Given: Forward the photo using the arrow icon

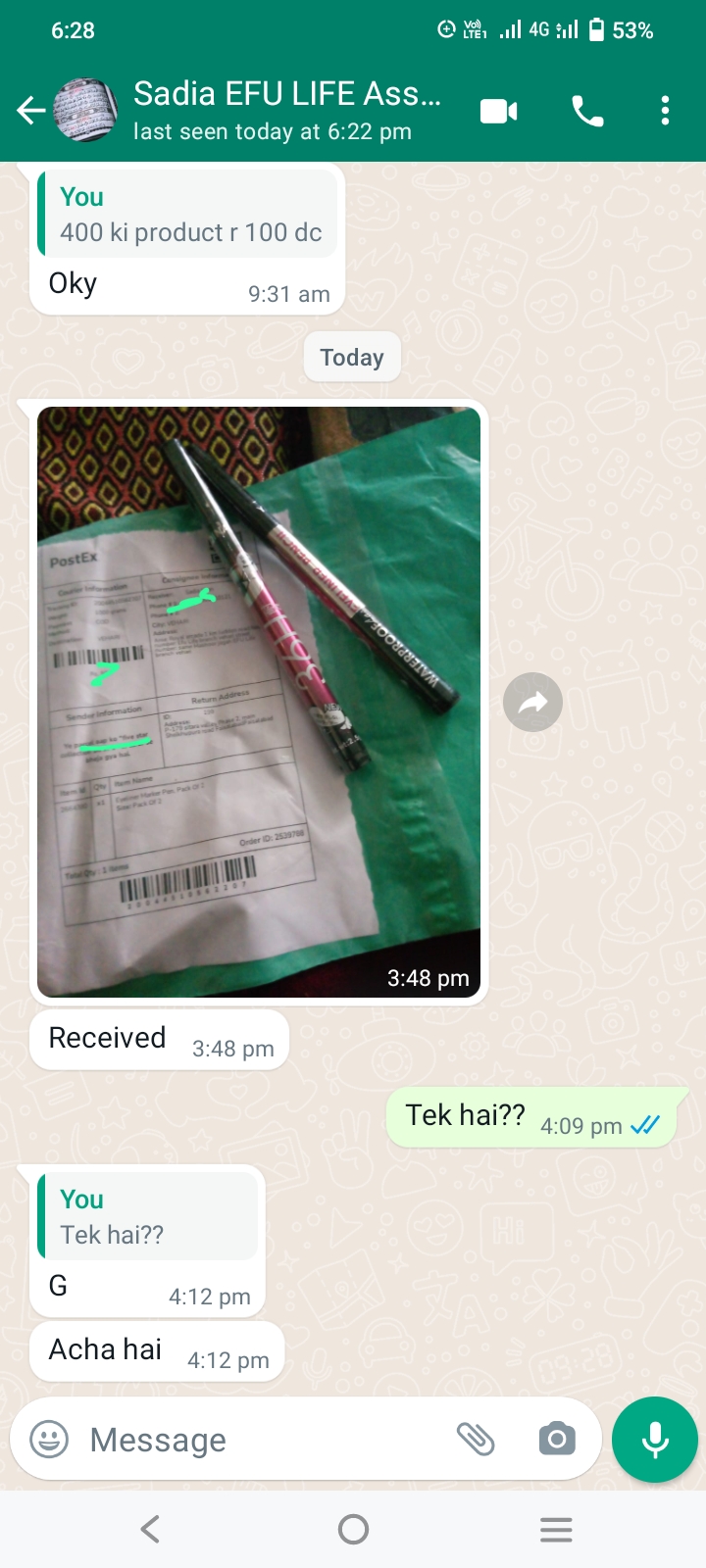Looking at the screenshot, I should pyautogui.click(x=532, y=702).
